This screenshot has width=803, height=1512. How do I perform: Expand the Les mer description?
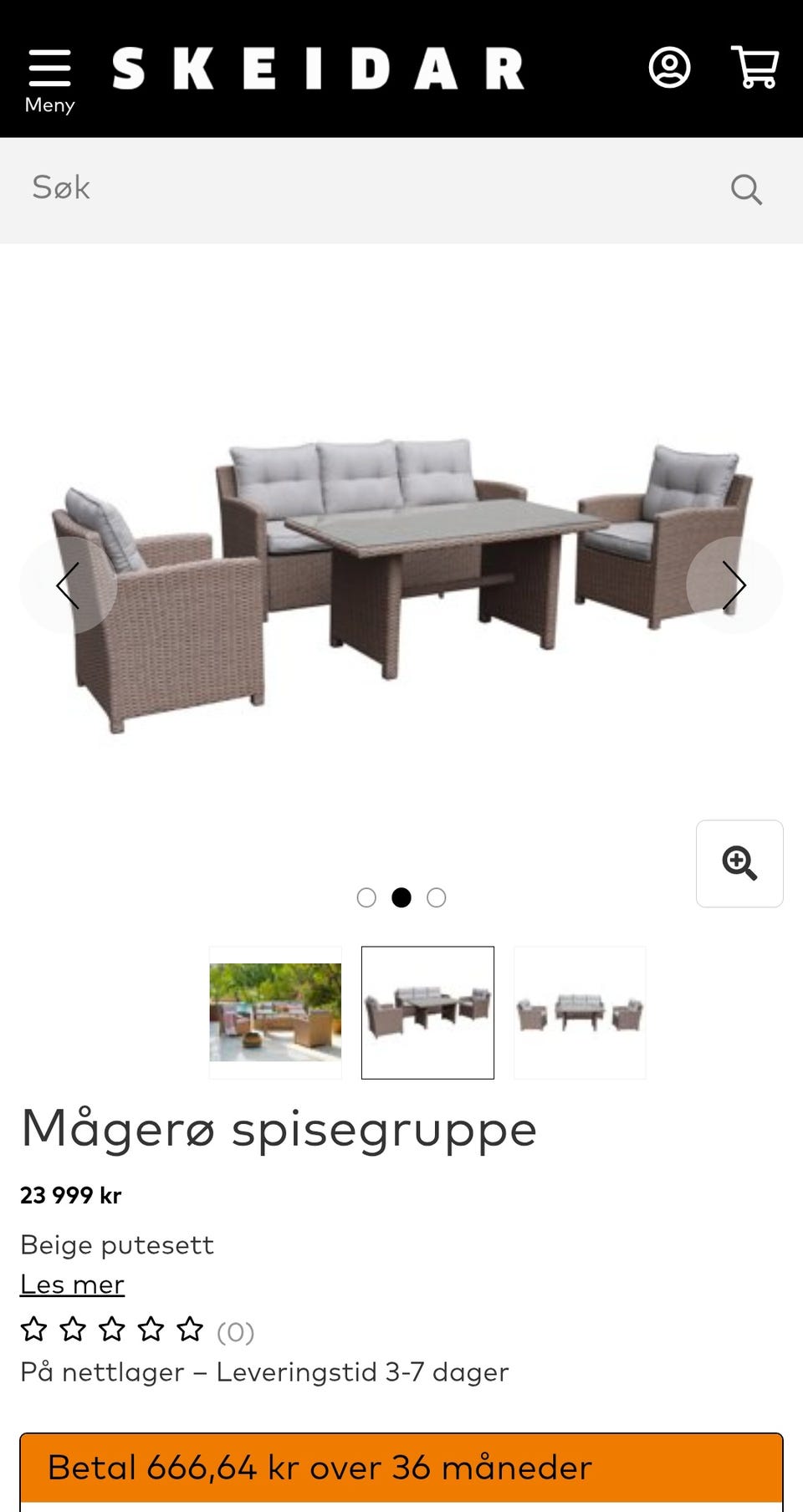click(72, 1284)
